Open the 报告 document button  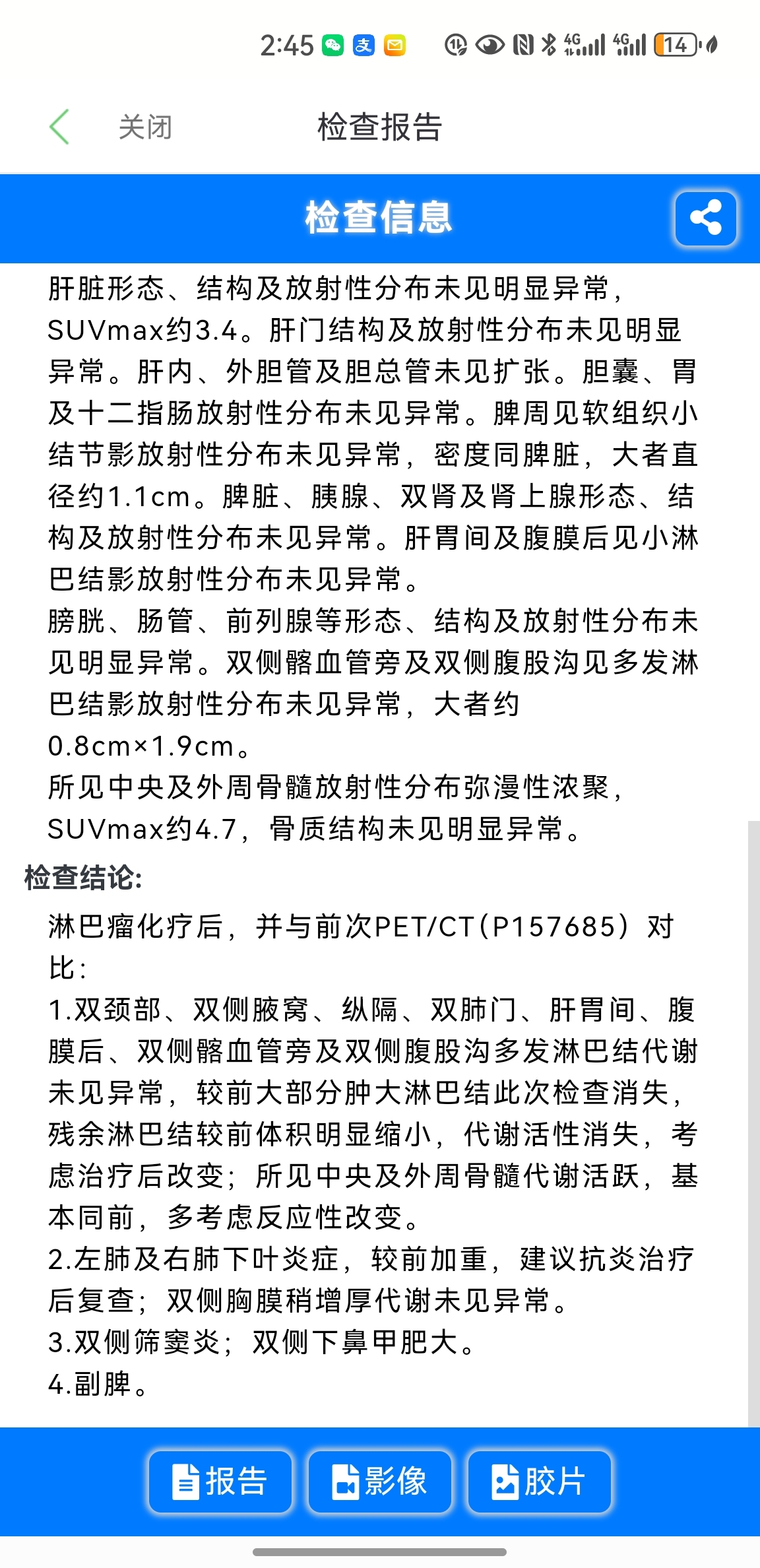[220, 1482]
